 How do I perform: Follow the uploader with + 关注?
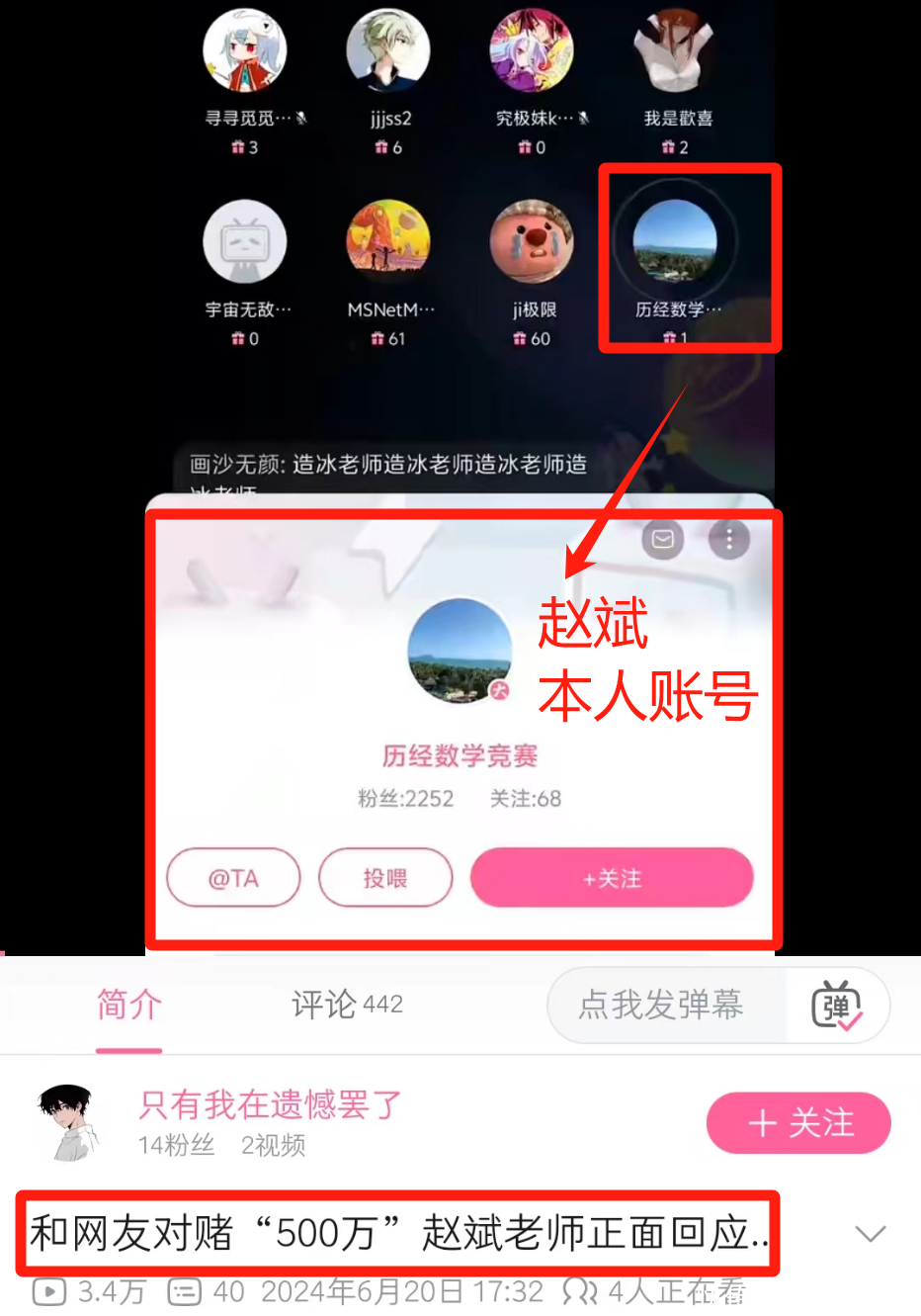pyautogui.click(x=798, y=1123)
